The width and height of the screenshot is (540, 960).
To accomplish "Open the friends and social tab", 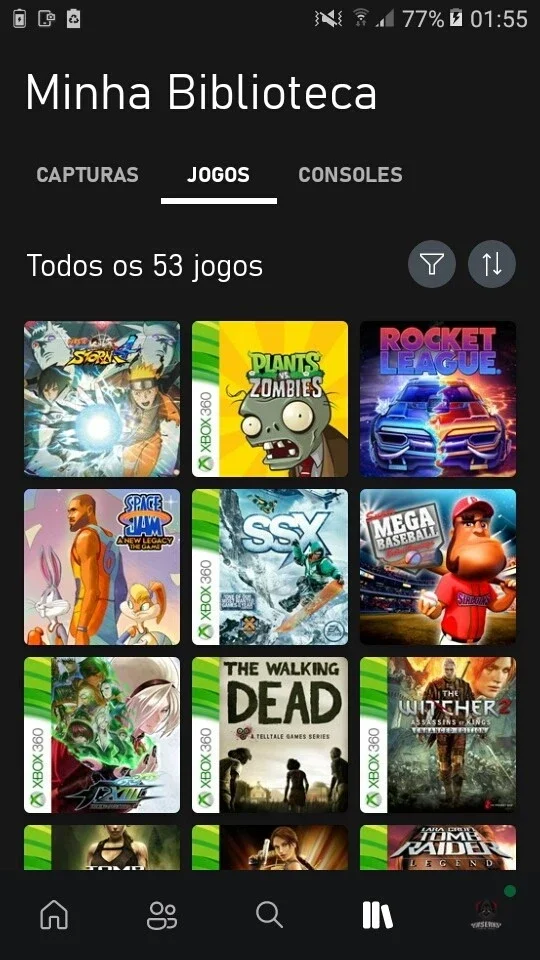I will (162, 915).
